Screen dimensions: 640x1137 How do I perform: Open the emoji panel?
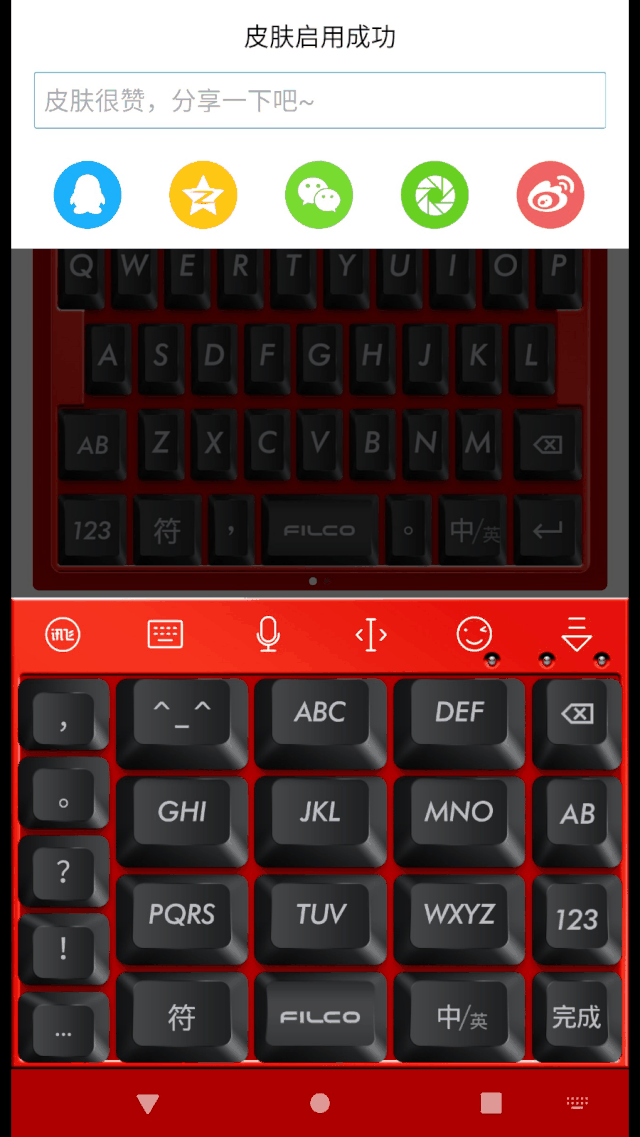coord(474,634)
